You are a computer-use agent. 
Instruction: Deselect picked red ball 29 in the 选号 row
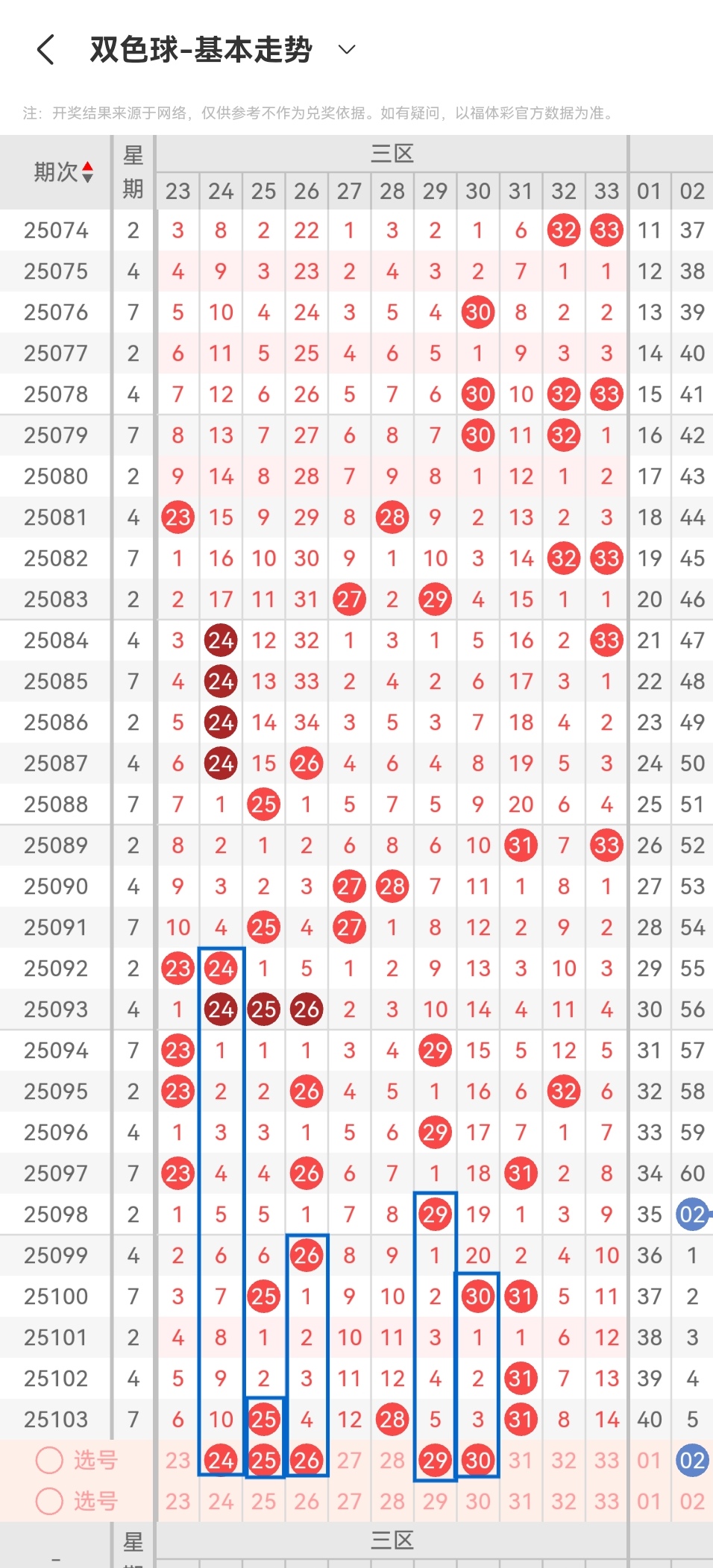click(436, 1460)
